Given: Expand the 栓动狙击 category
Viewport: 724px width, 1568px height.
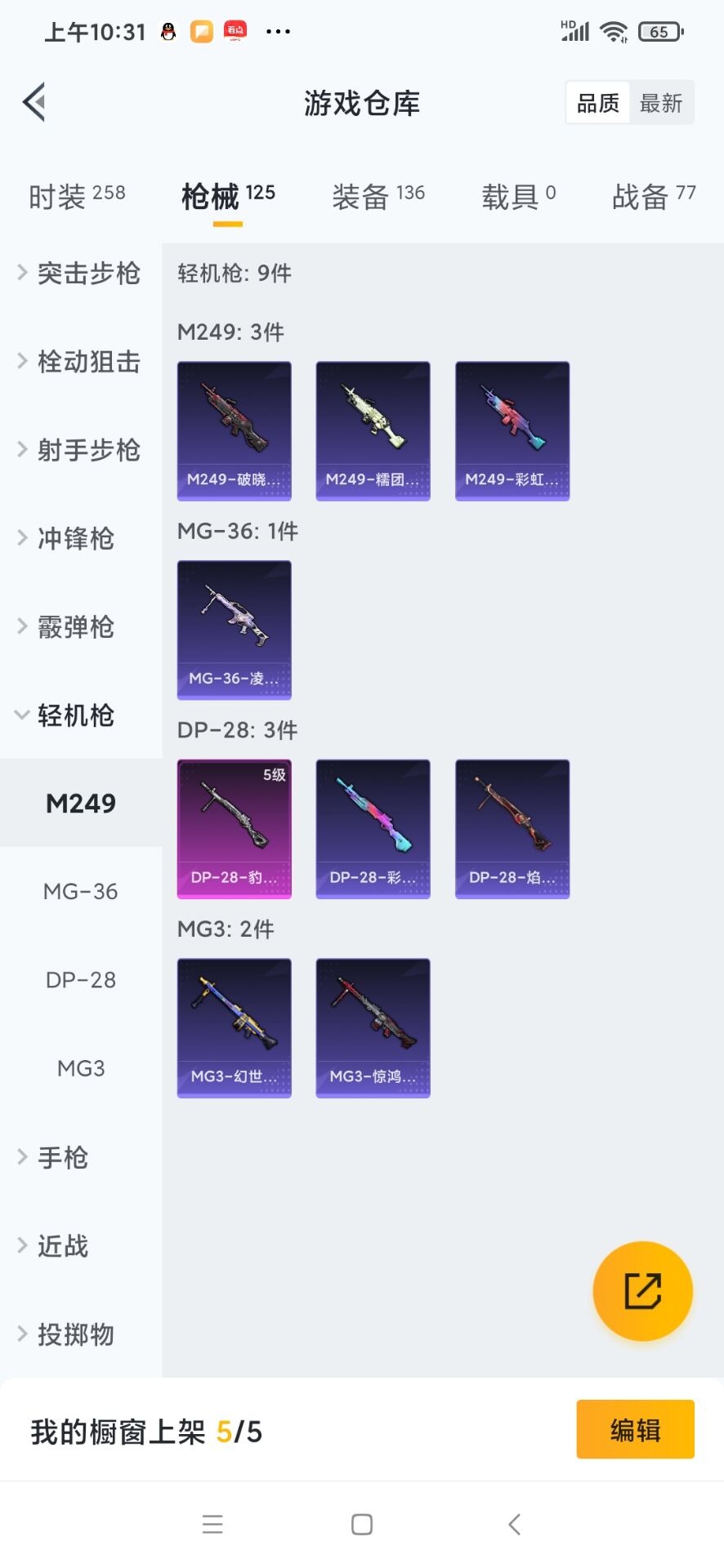Looking at the screenshot, I should point(80,362).
